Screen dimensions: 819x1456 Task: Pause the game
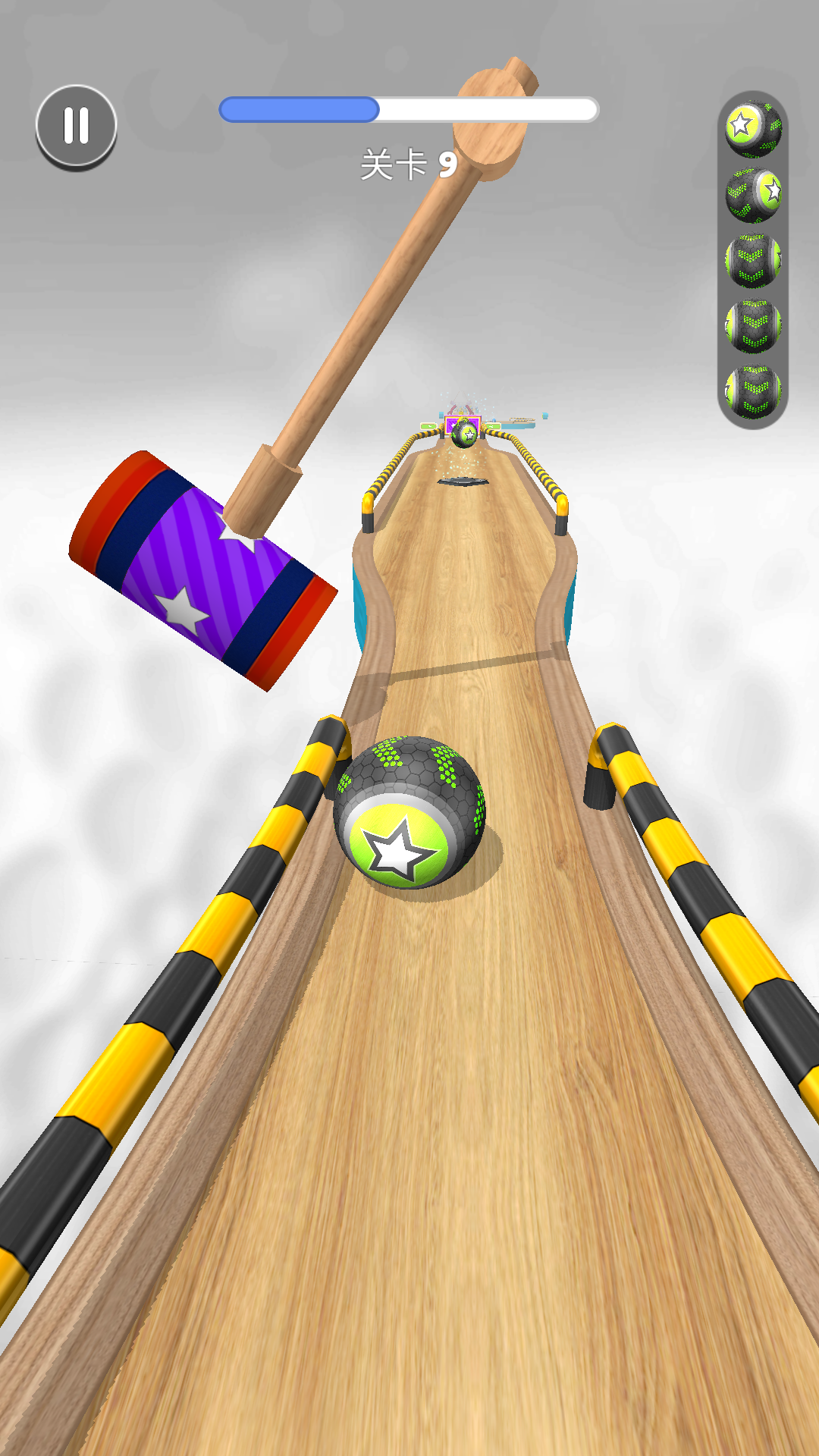pyautogui.click(x=77, y=126)
